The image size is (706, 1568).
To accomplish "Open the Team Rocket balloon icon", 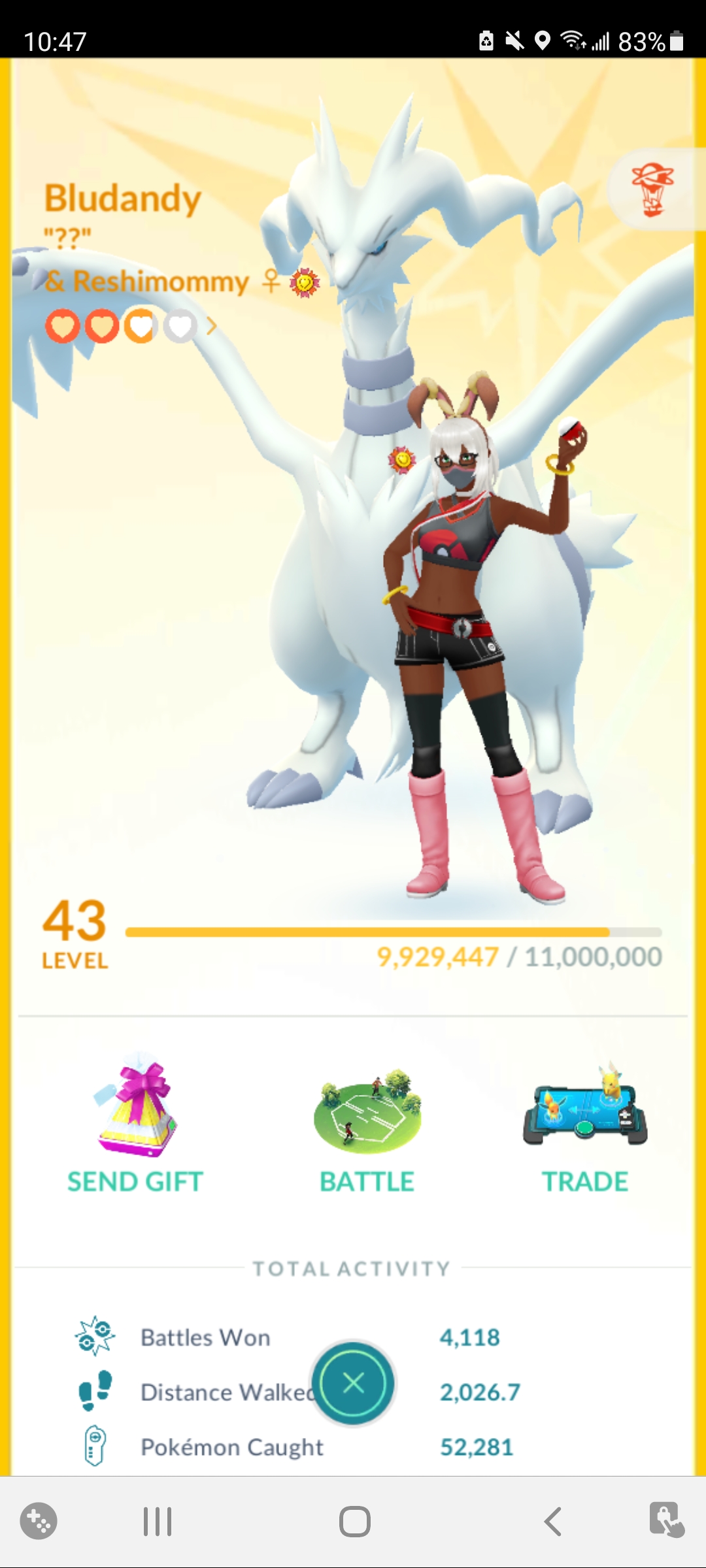I will (652, 189).
